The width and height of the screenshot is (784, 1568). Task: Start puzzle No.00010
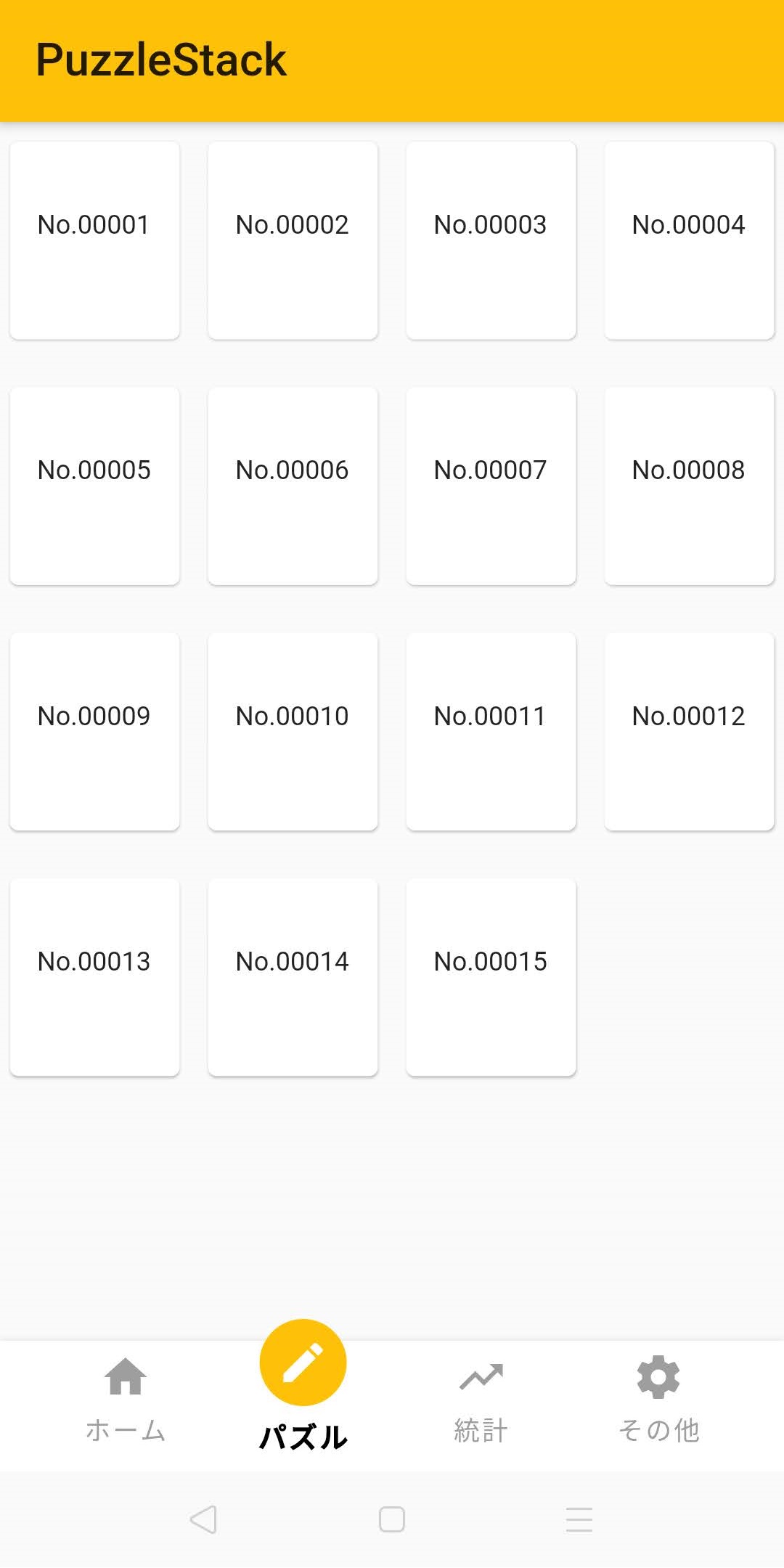point(293,731)
